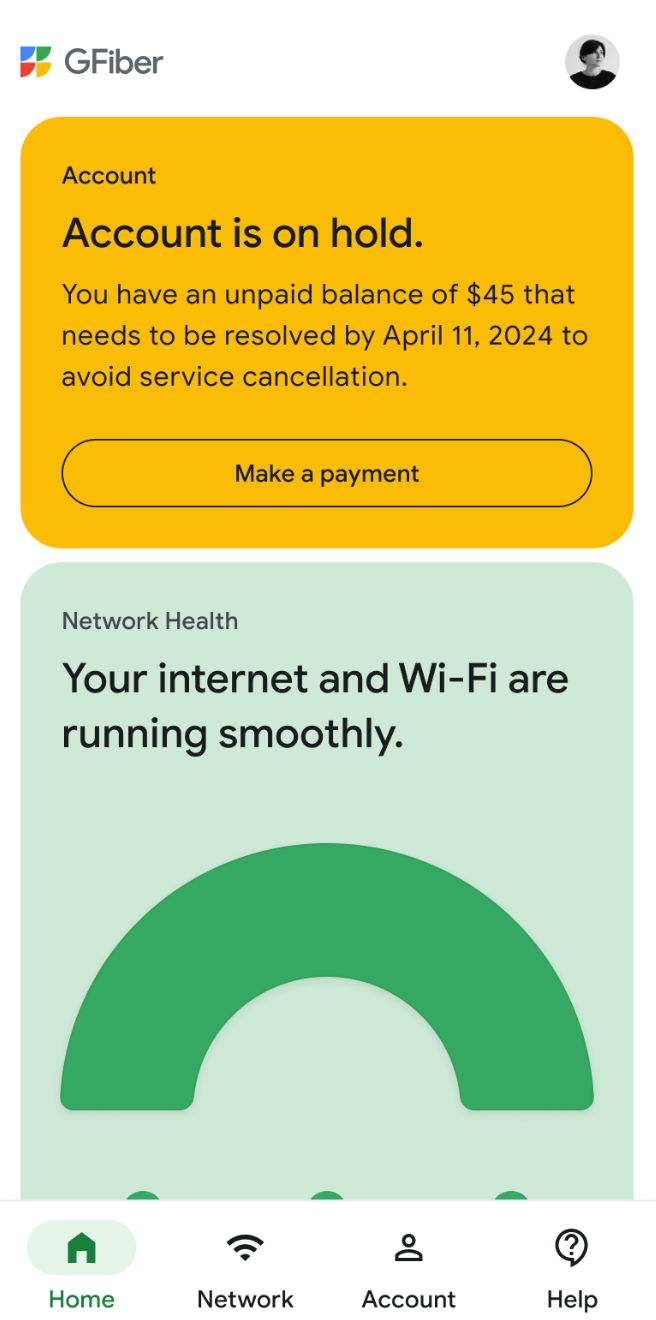The width and height of the screenshot is (656, 1320).
Task: Tap the Make a payment button
Action: coord(327,473)
